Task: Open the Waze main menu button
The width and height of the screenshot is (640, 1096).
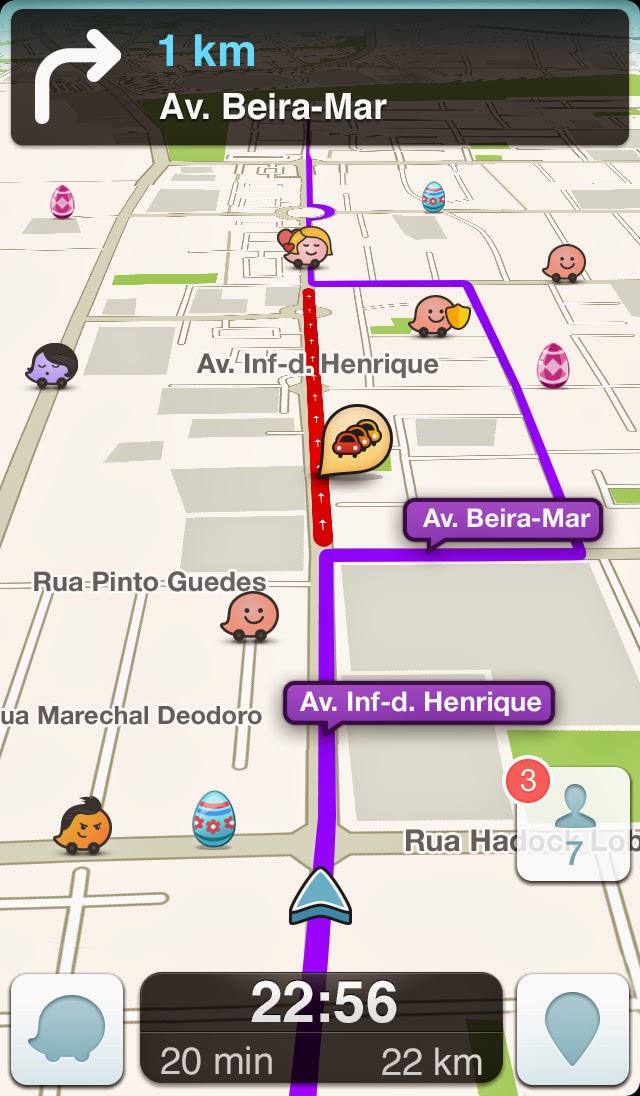Action: click(67, 1030)
